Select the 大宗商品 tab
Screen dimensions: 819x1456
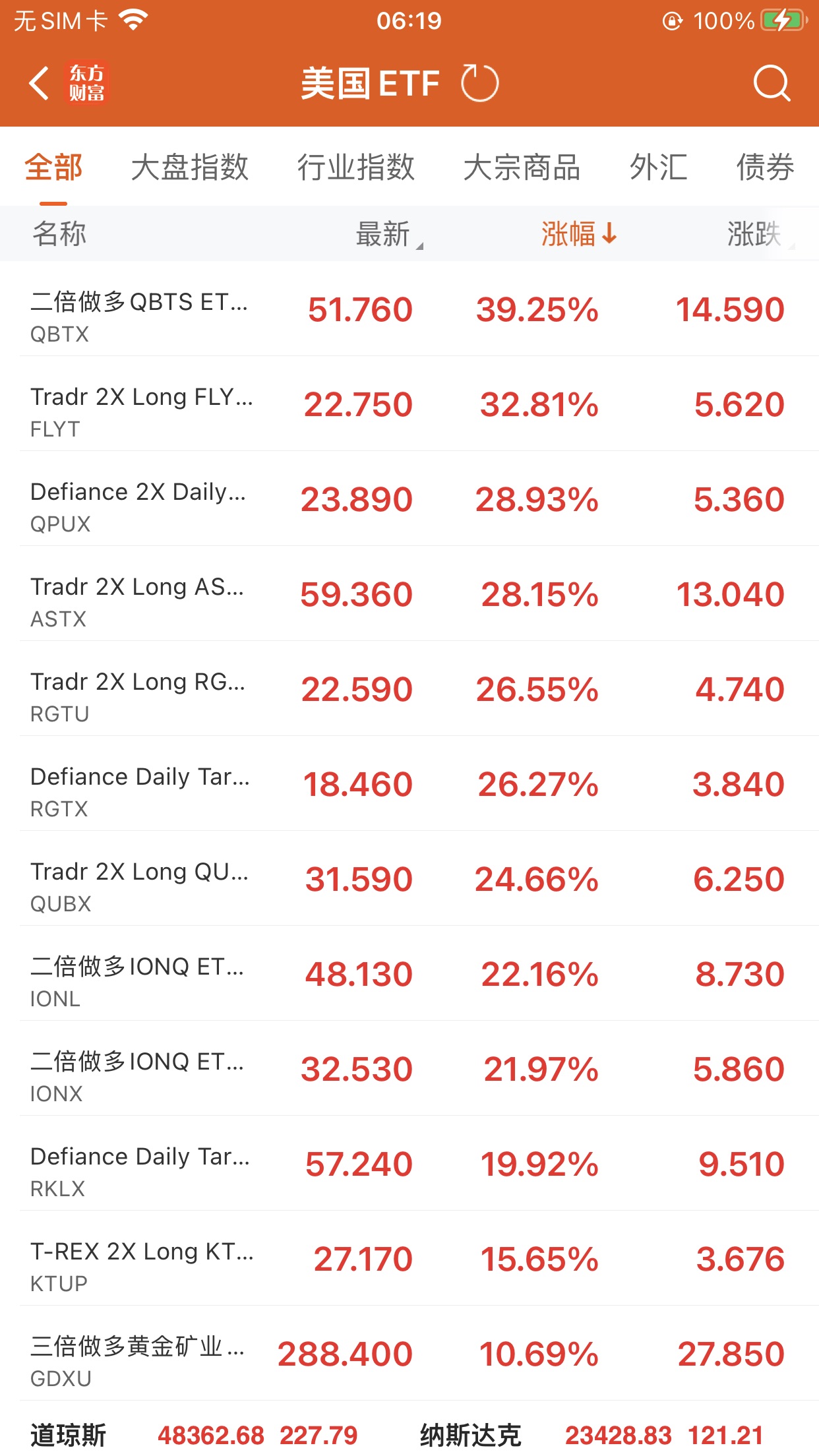coord(522,167)
